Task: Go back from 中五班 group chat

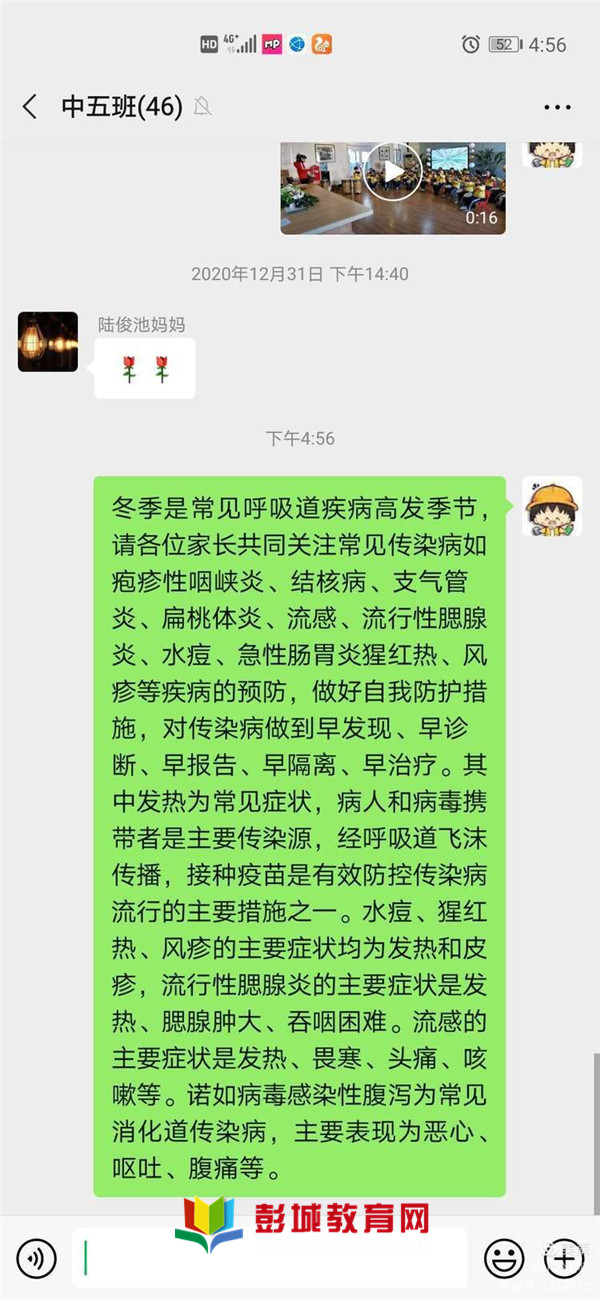Action: [x=30, y=107]
